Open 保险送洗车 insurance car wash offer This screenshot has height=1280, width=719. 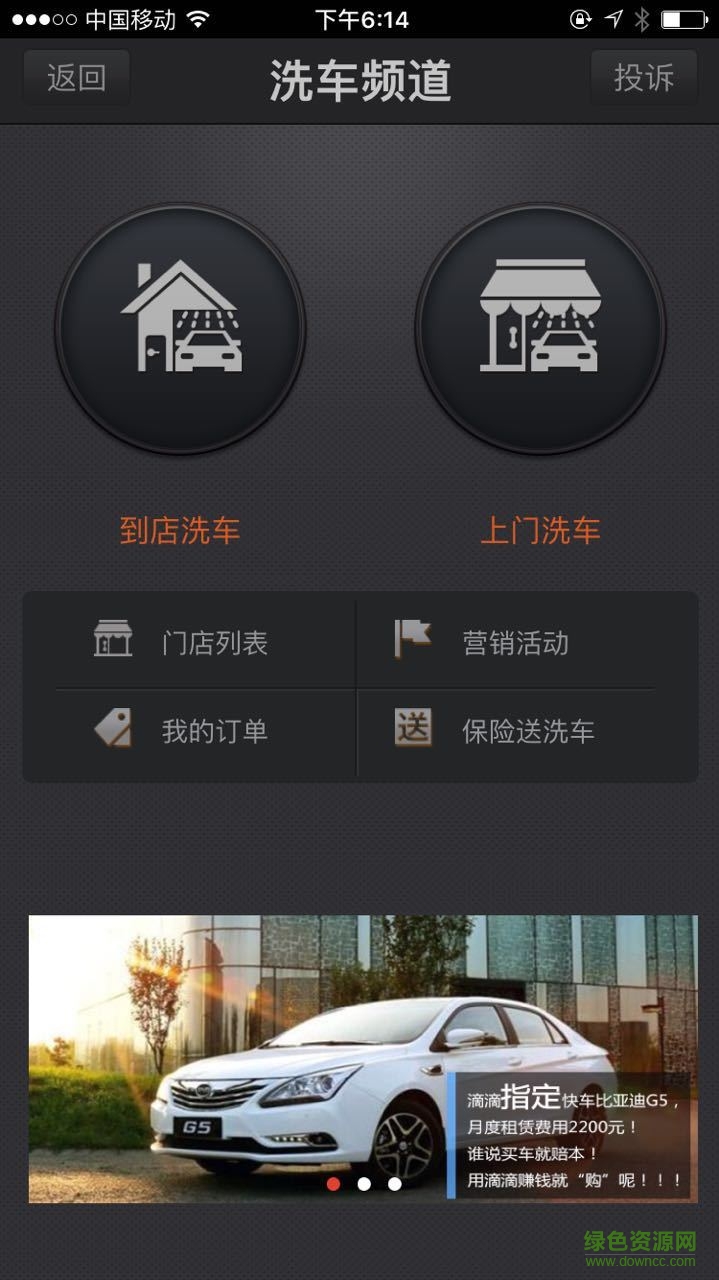[506, 731]
